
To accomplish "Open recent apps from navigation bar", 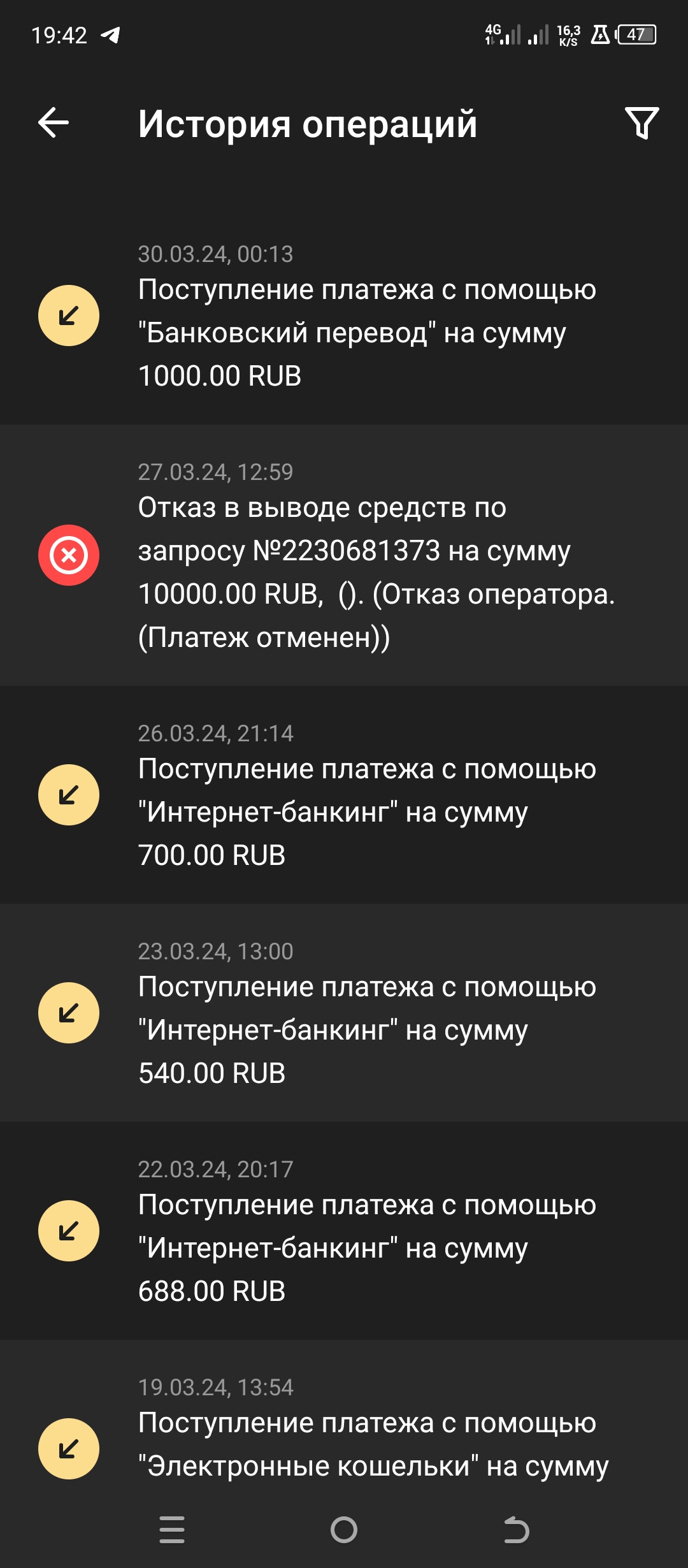I will (x=172, y=1529).
